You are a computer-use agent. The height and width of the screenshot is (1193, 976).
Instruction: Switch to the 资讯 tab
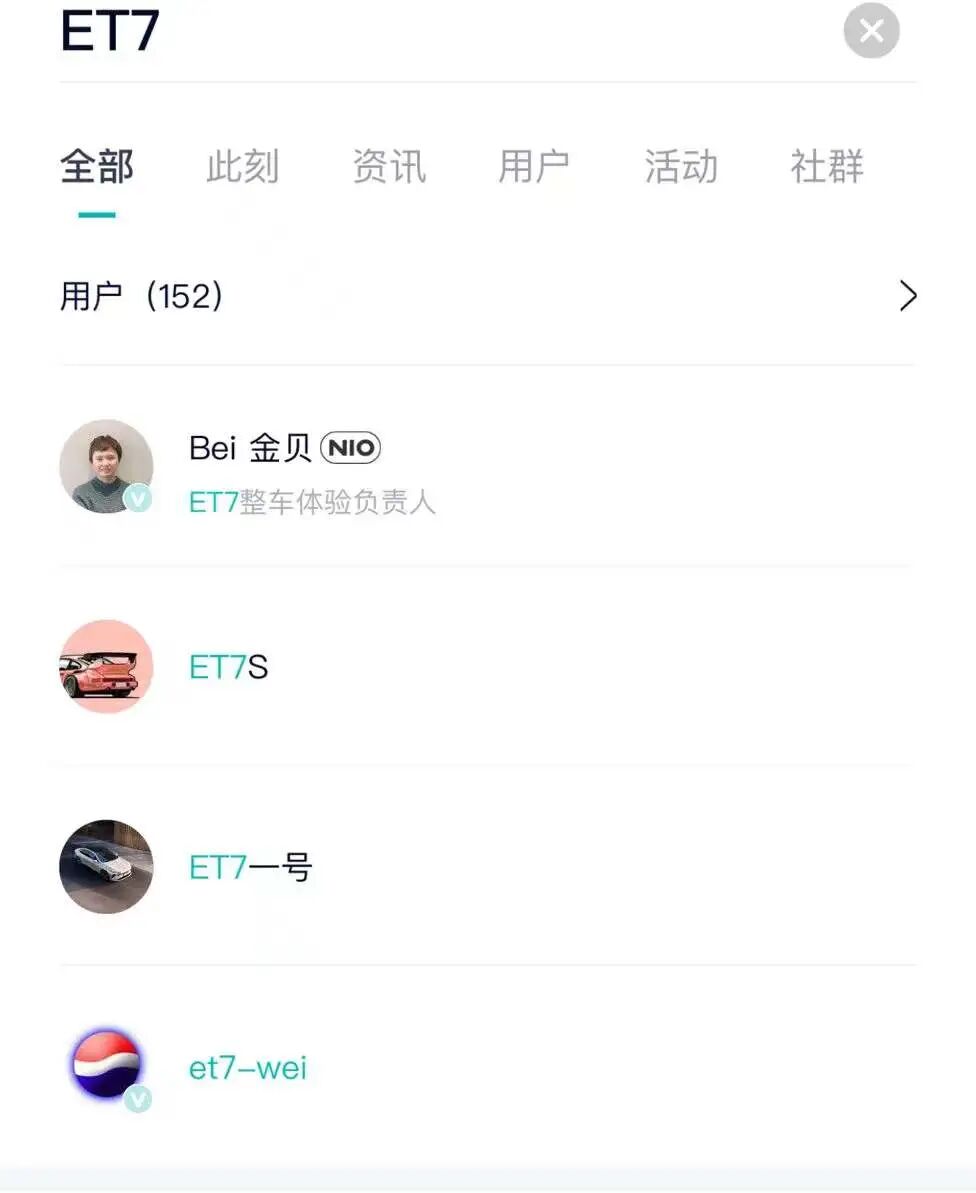(x=389, y=166)
